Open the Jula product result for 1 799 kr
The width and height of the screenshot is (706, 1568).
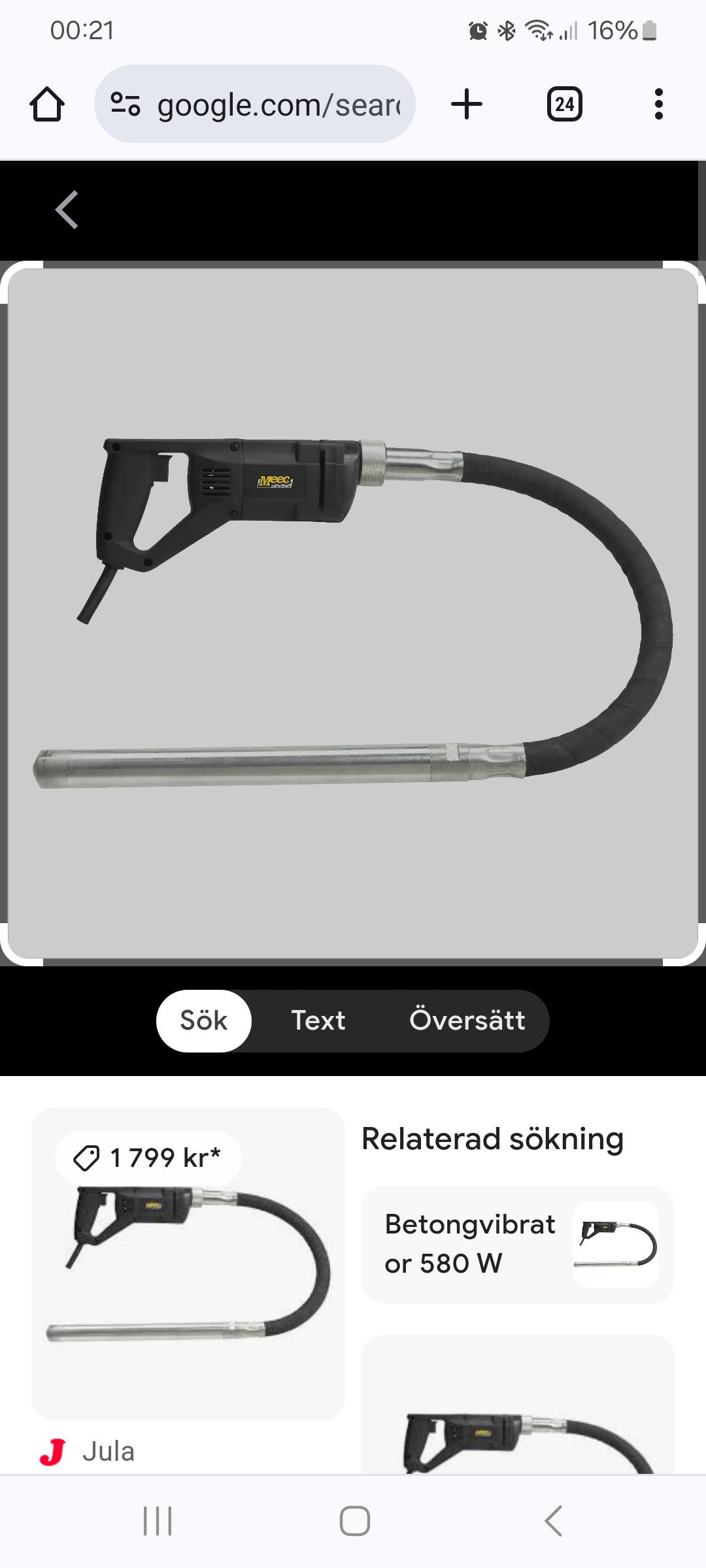[188, 1264]
